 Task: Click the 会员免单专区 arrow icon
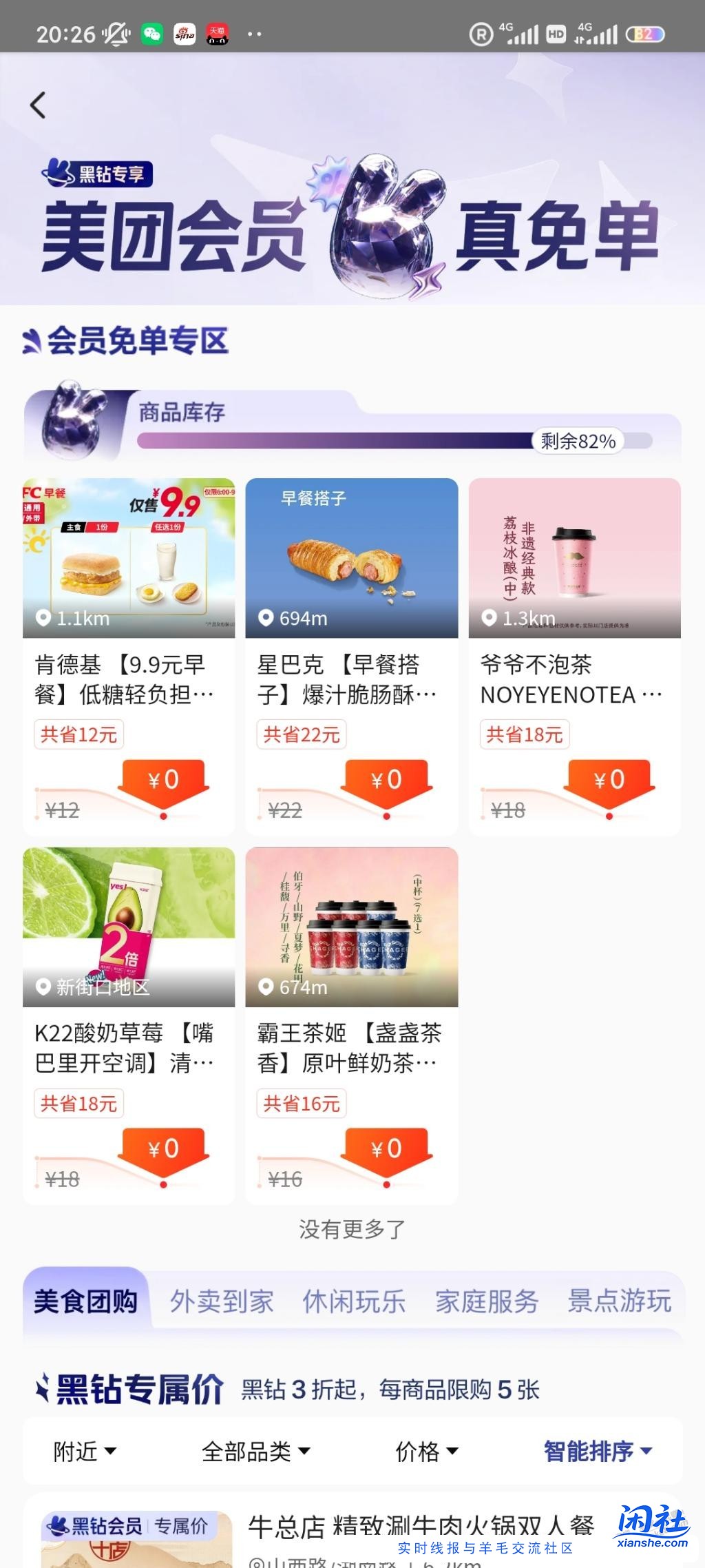31,338
